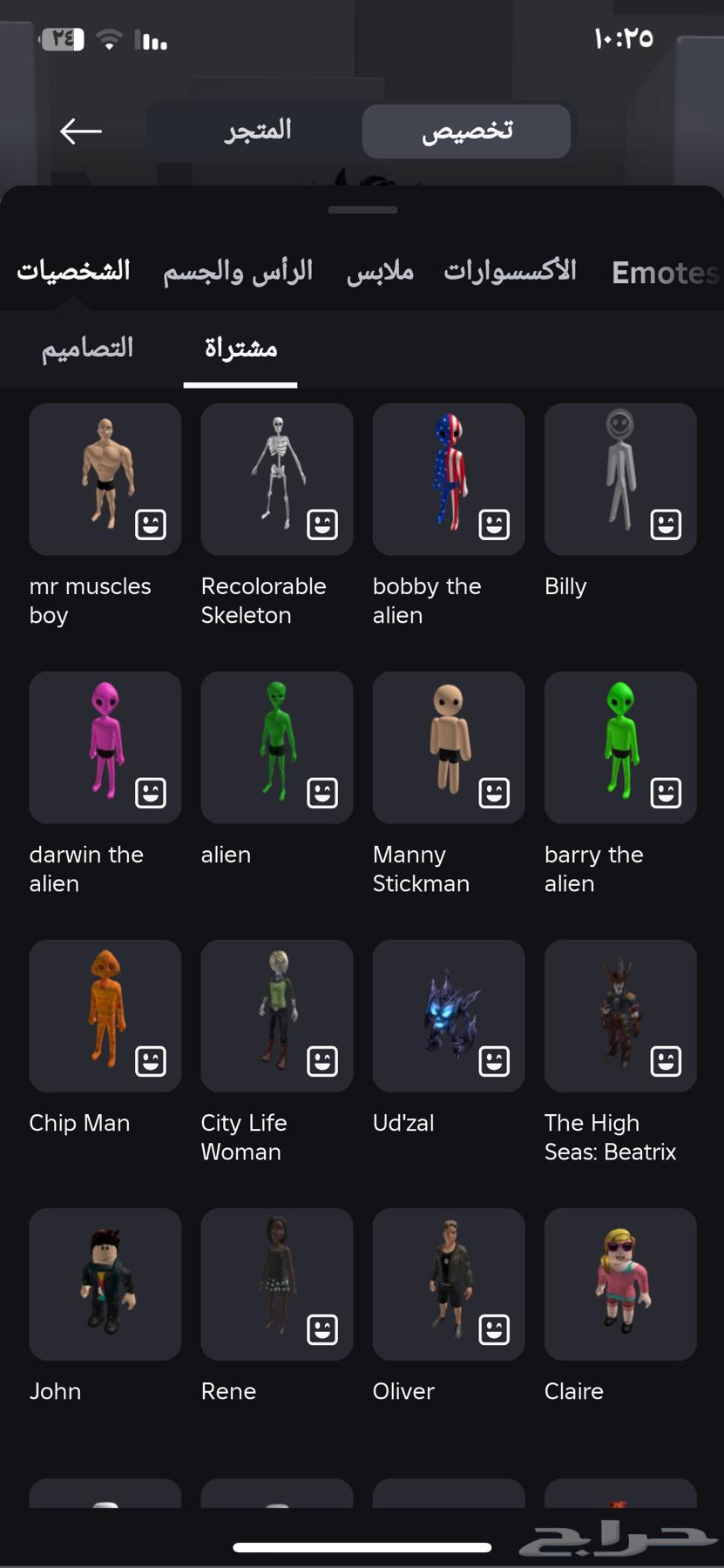Switch to the التصاميم sub-tab
The height and width of the screenshot is (1568, 724).
(88, 348)
